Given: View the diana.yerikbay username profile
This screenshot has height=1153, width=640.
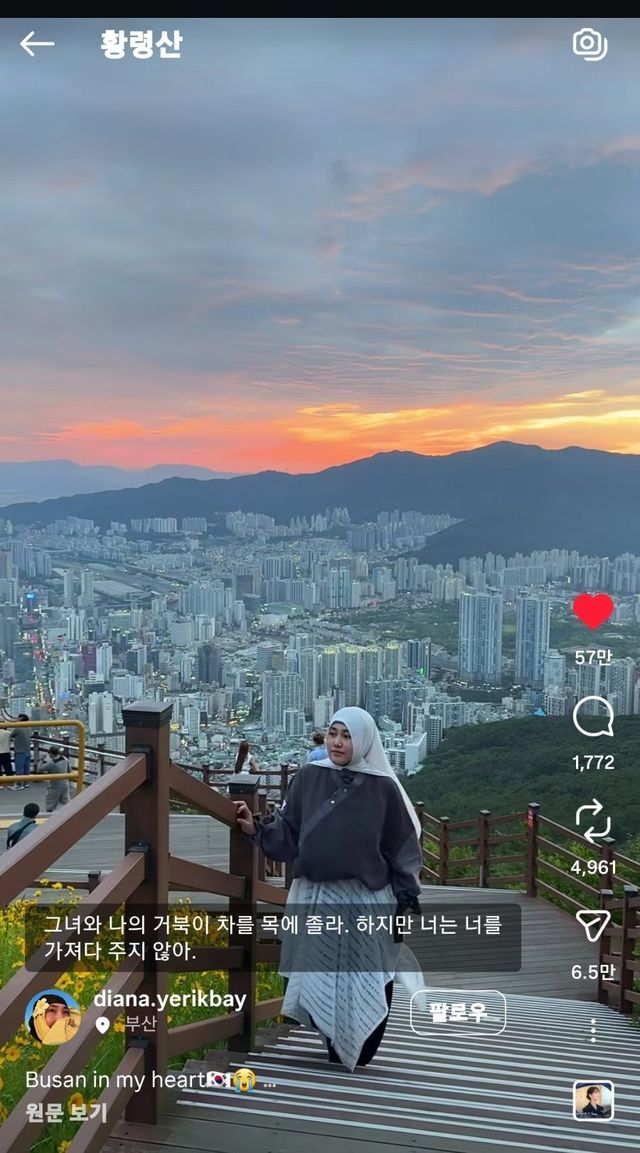Looking at the screenshot, I should 169,999.
